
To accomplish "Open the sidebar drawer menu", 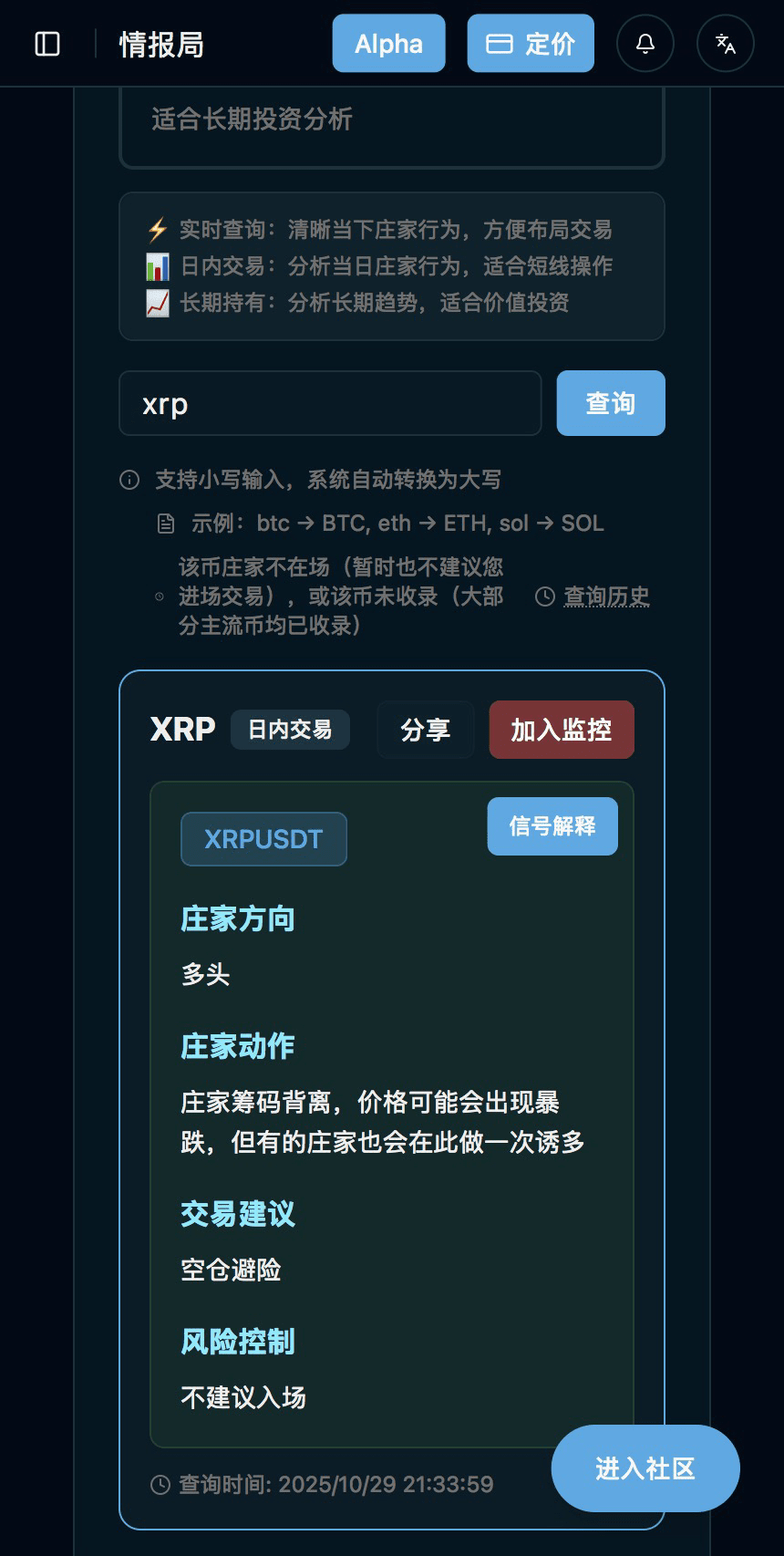I will click(47, 44).
